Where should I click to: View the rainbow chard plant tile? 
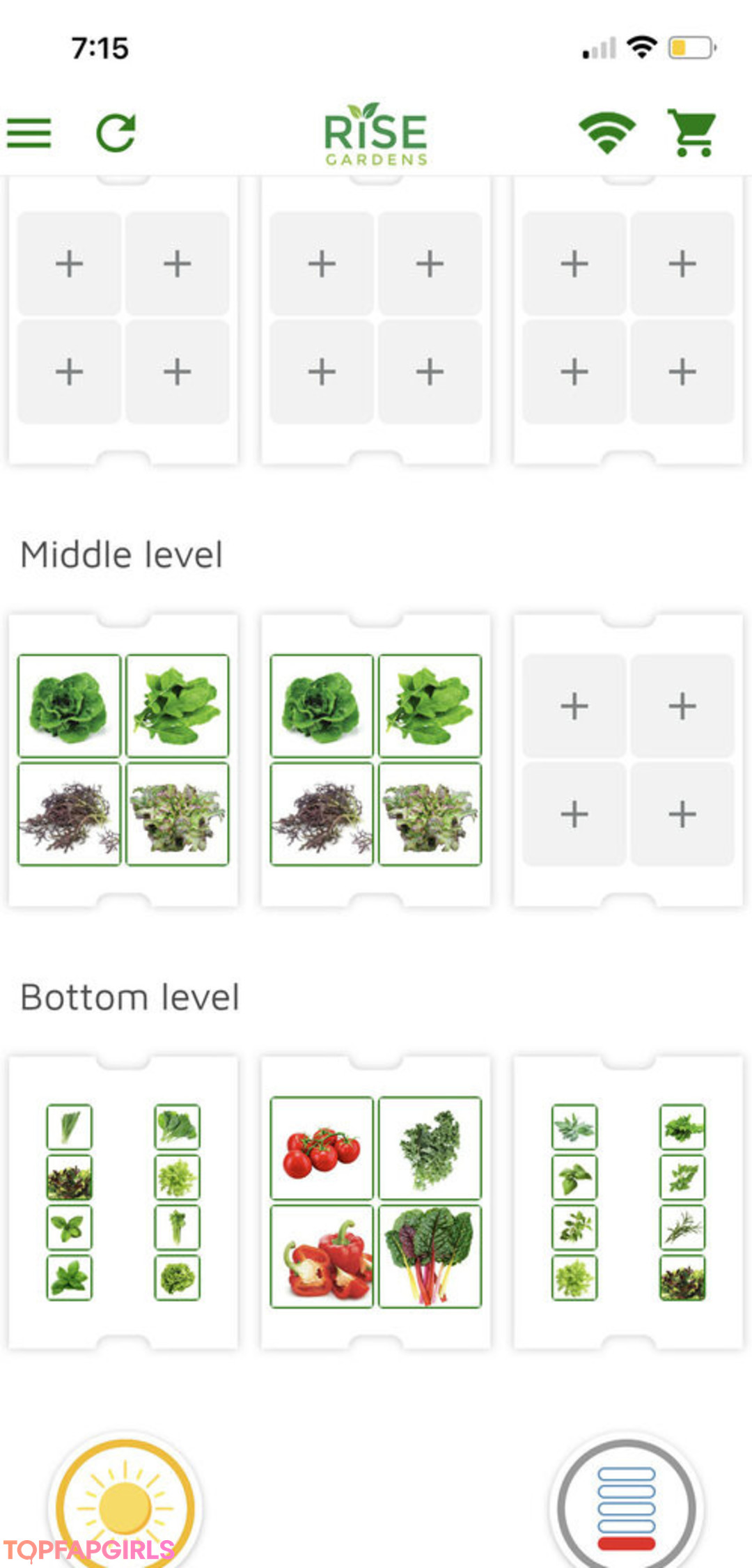[430, 1256]
